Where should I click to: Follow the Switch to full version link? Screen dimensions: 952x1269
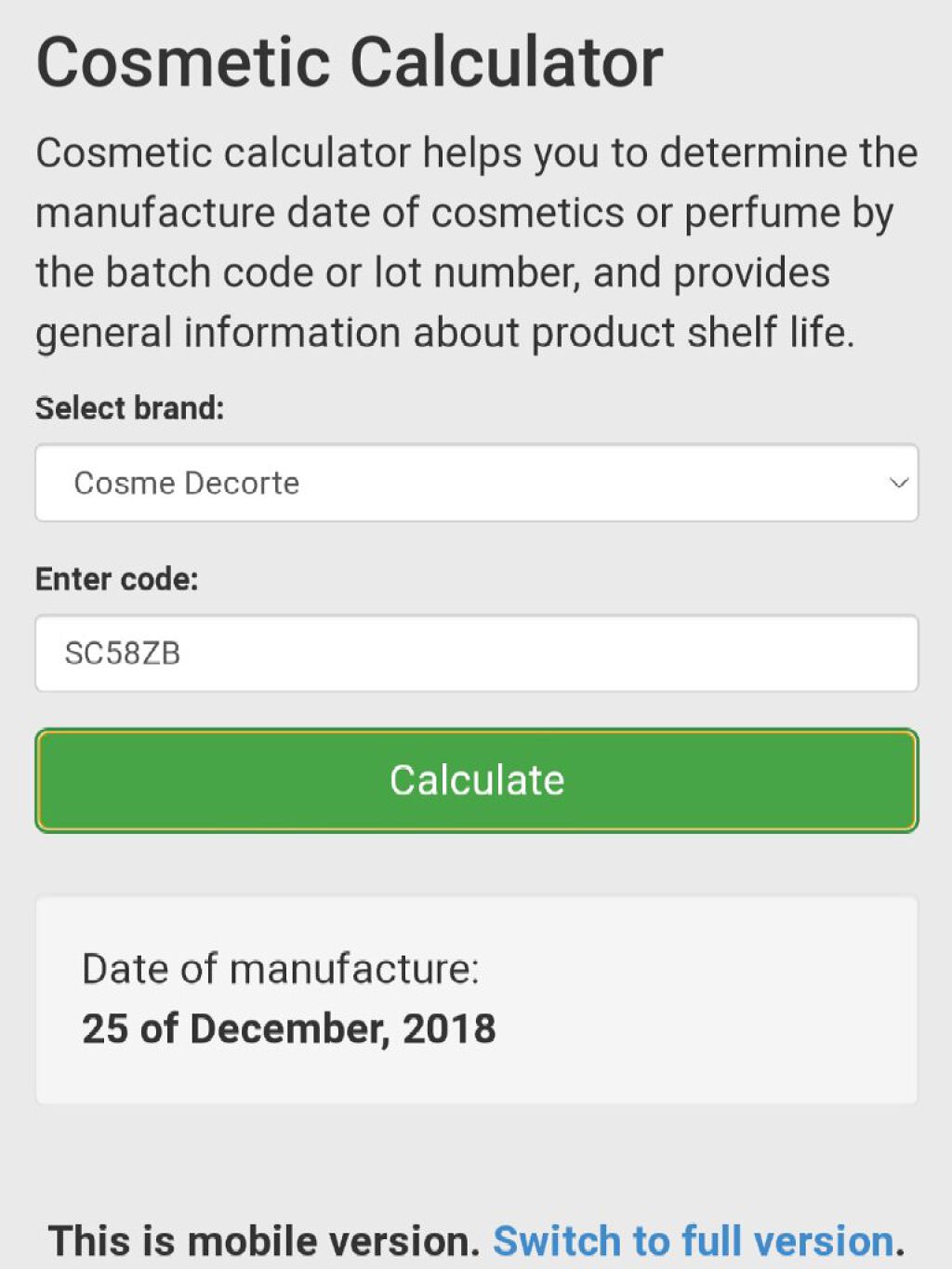pyautogui.click(x=694, y=1241)
